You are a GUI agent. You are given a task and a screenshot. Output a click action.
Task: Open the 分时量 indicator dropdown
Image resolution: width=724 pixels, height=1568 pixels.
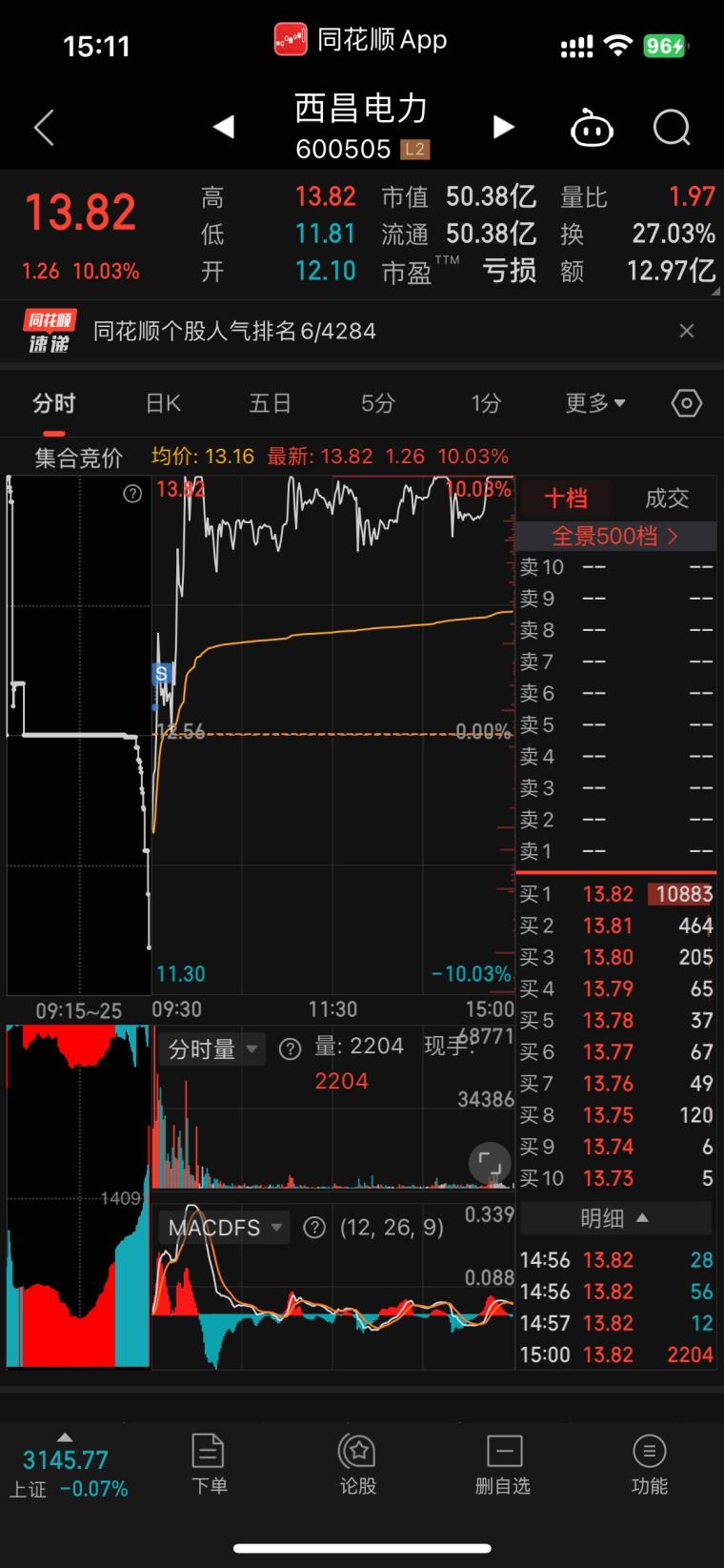click(212, 1049)
